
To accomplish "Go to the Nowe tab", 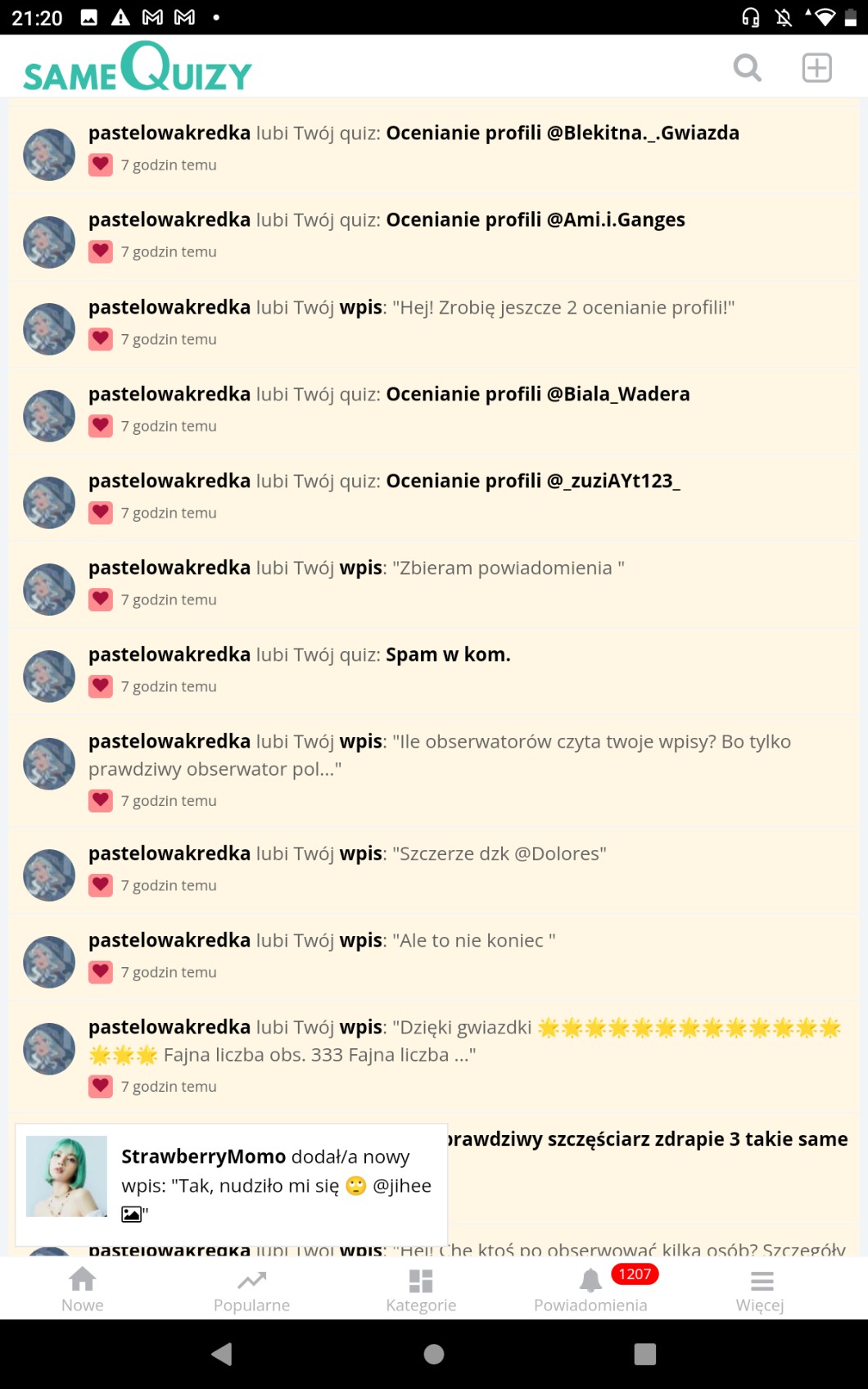I will (83, 1289).
